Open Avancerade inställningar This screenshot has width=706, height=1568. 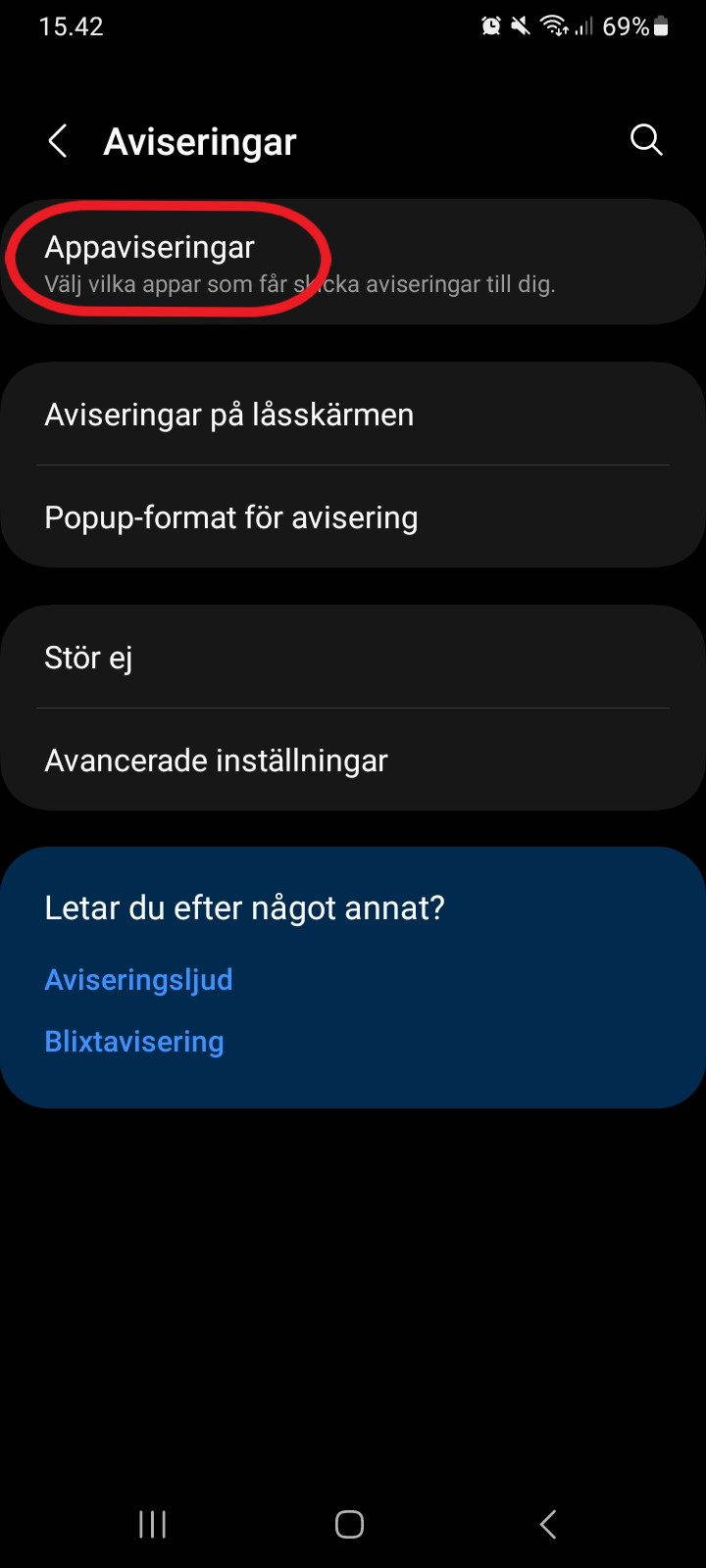353,760
